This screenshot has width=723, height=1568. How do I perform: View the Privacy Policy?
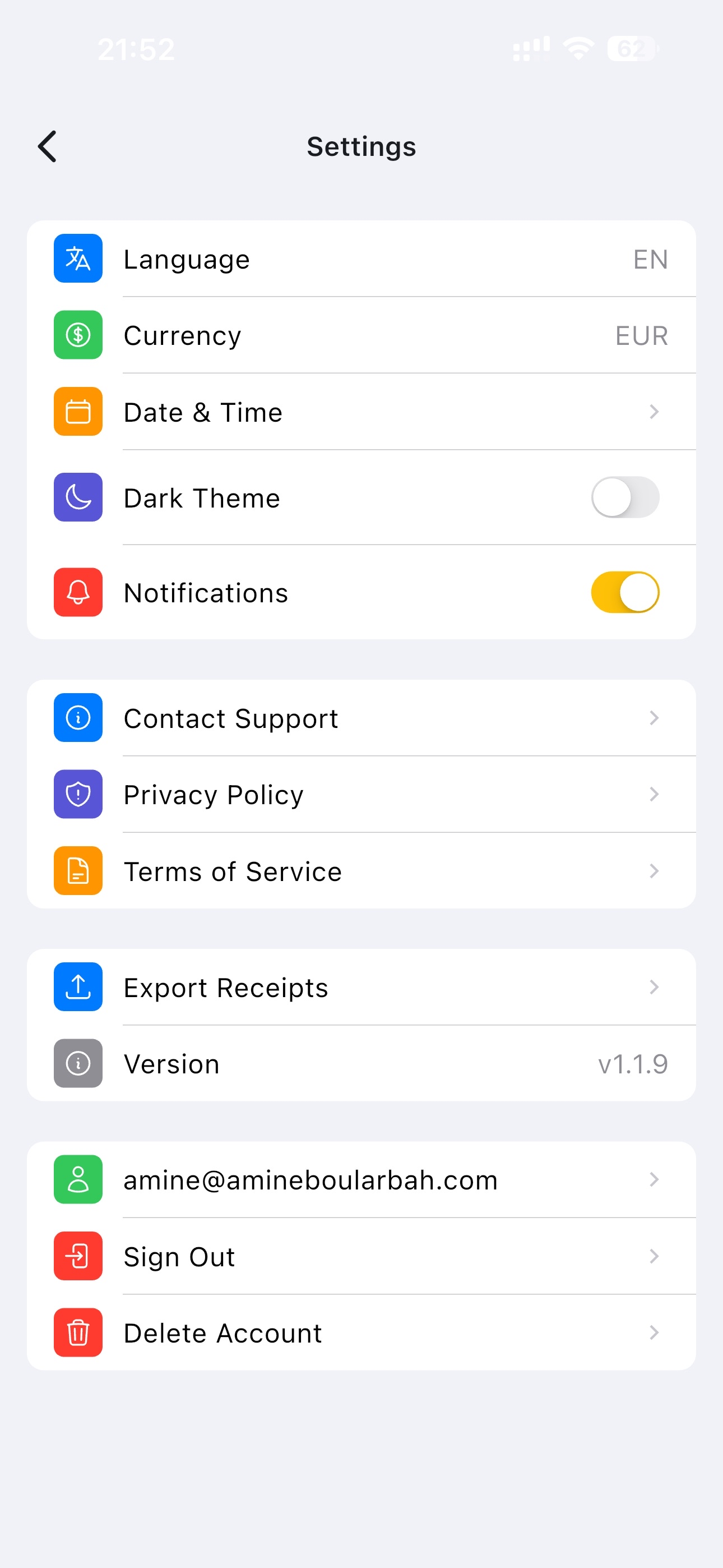[361, 794]
